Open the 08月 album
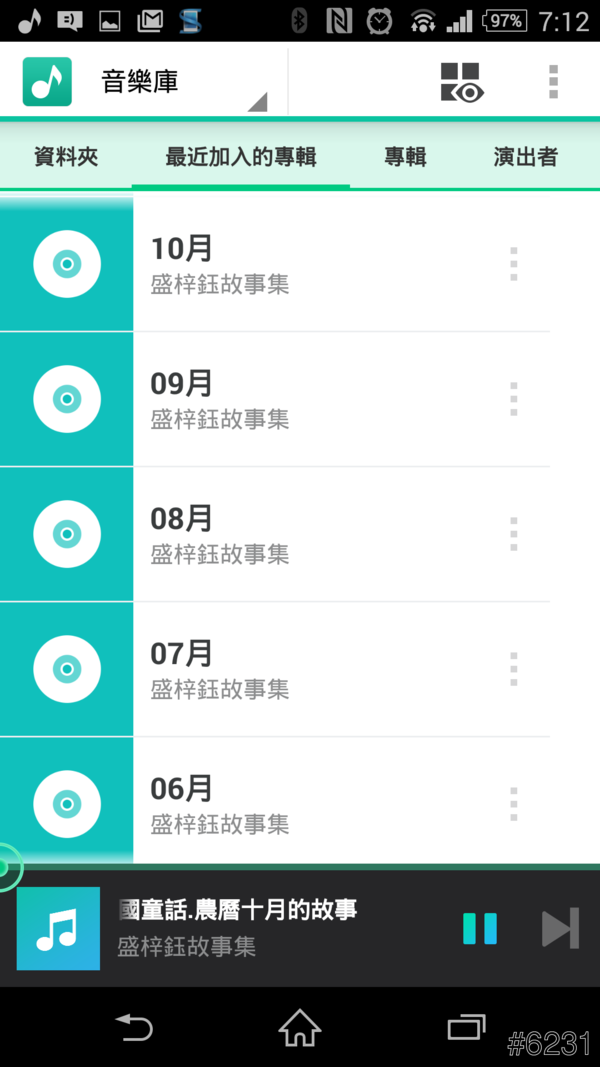The height and width of the screenshot is (1067, 600). click(300, 535)
